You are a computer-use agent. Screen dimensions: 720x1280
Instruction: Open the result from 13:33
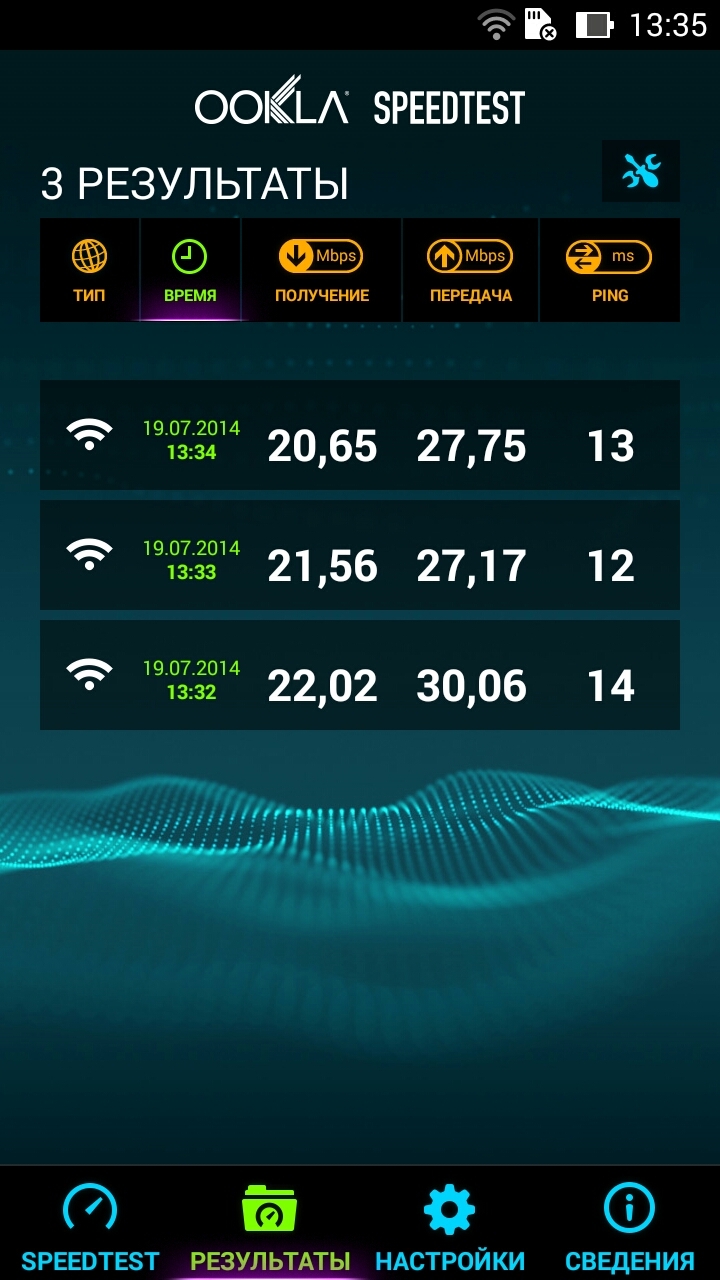click(360, 555)
